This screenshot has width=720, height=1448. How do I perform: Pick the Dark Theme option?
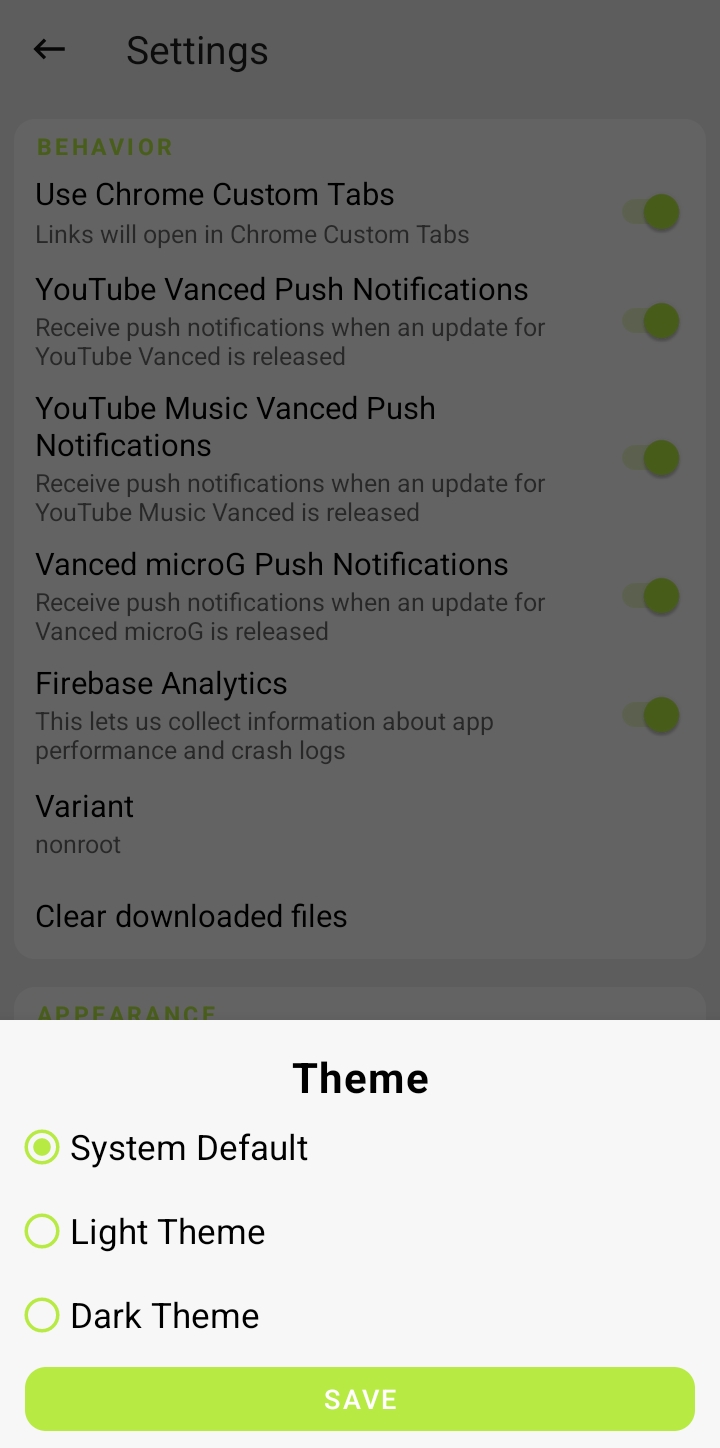[x=42, y=1316]
